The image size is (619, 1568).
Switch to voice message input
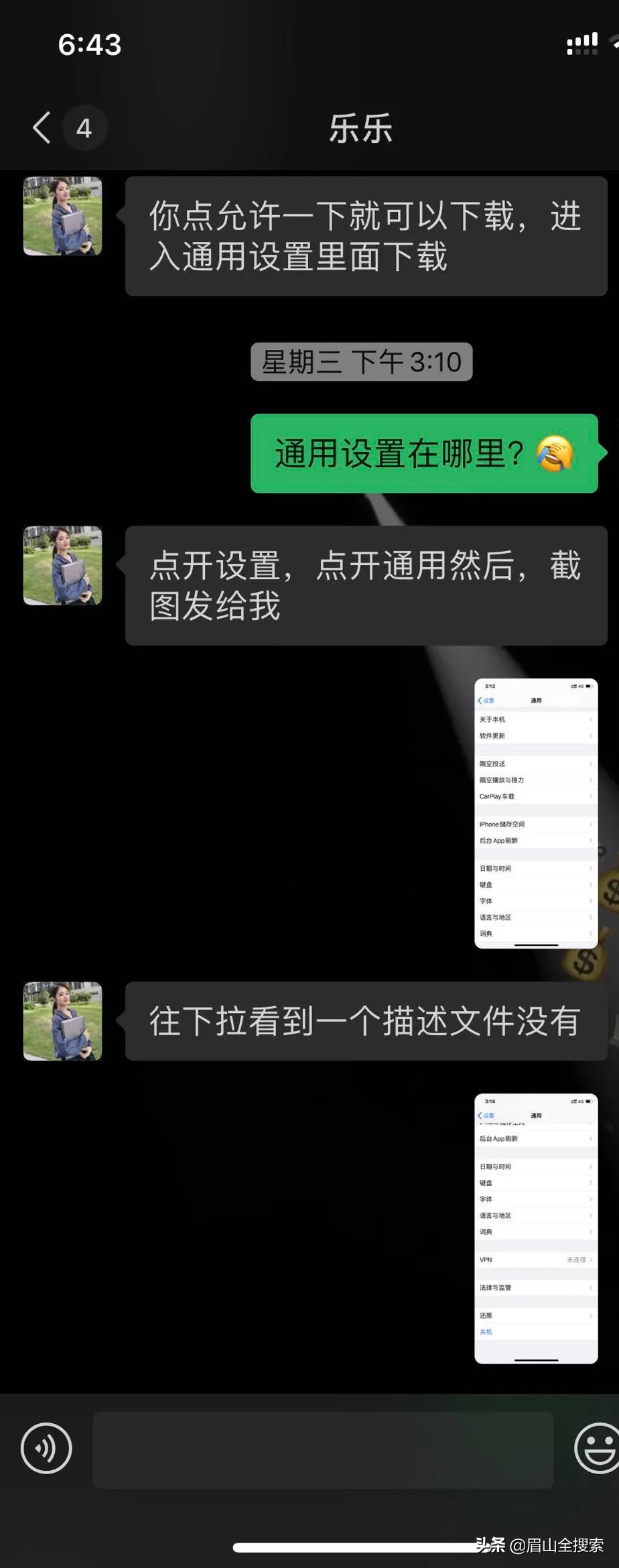point(46,1447)
